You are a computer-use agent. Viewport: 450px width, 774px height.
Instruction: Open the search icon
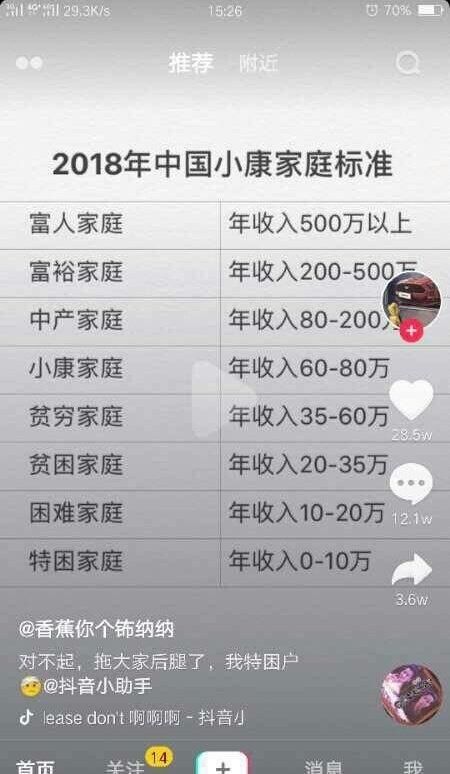[408, 63]
